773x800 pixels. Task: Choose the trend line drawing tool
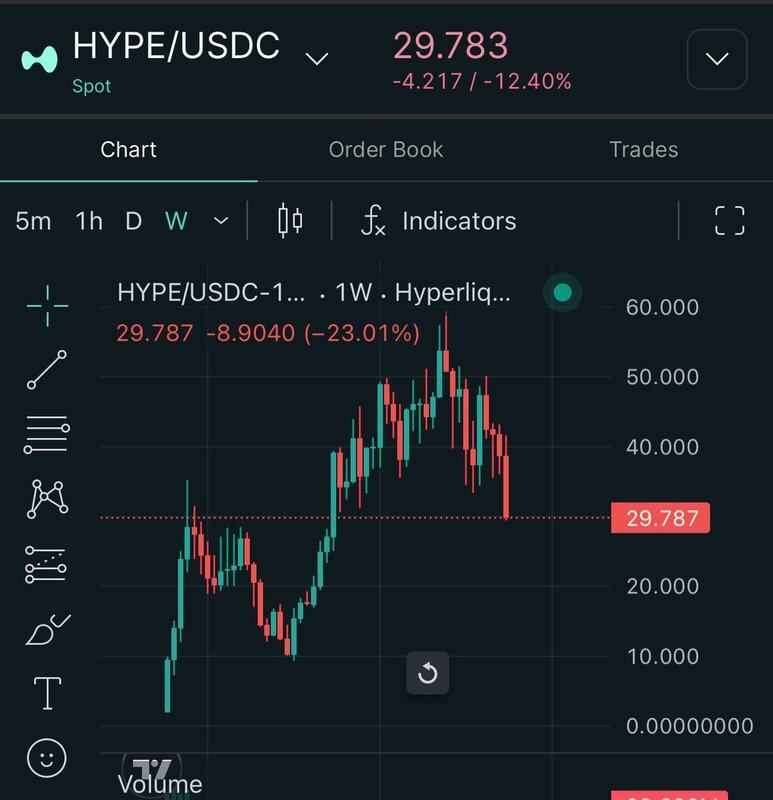(x=47, y=370)
